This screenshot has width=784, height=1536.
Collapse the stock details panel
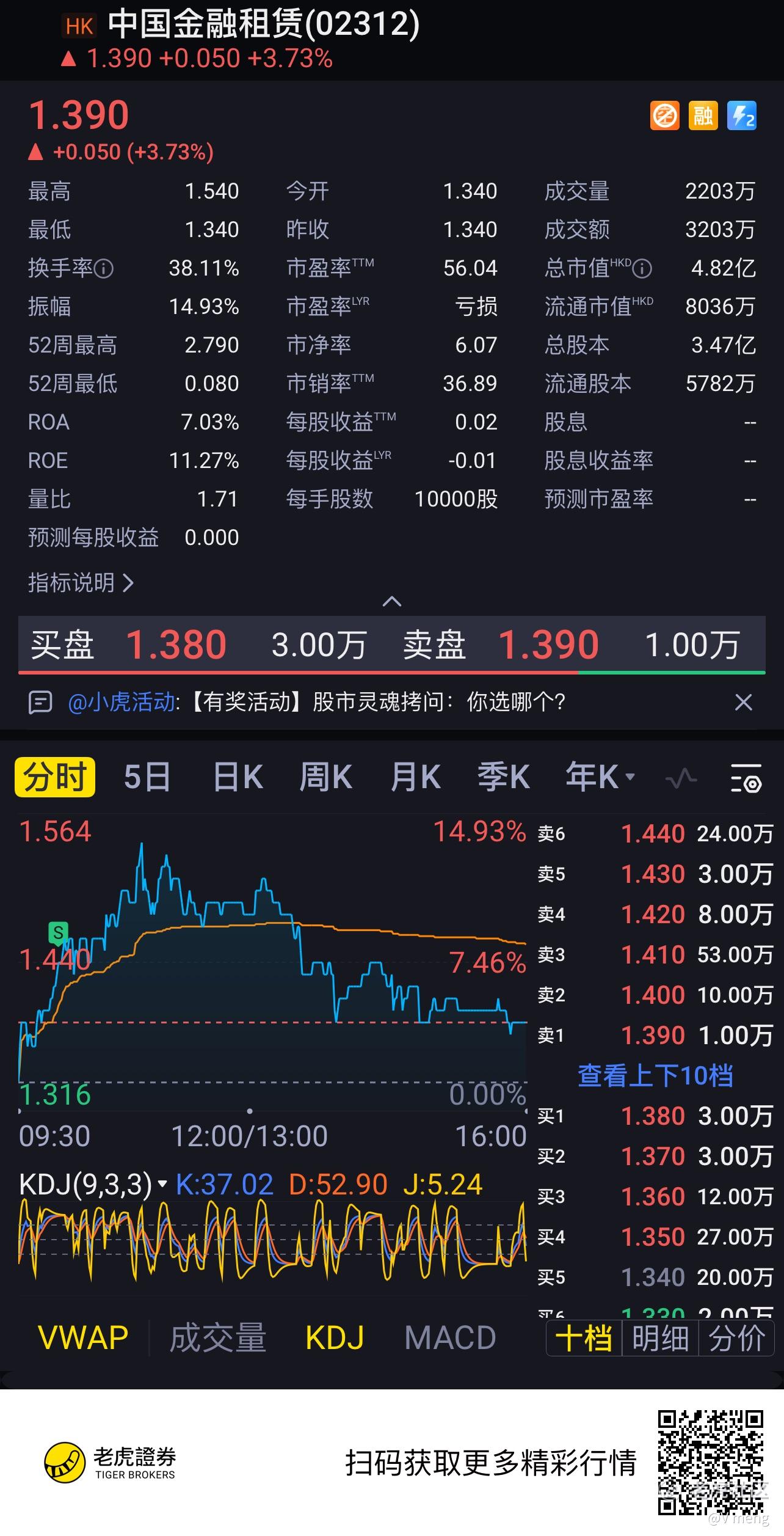pyautogui.click(x=391, y=601)
